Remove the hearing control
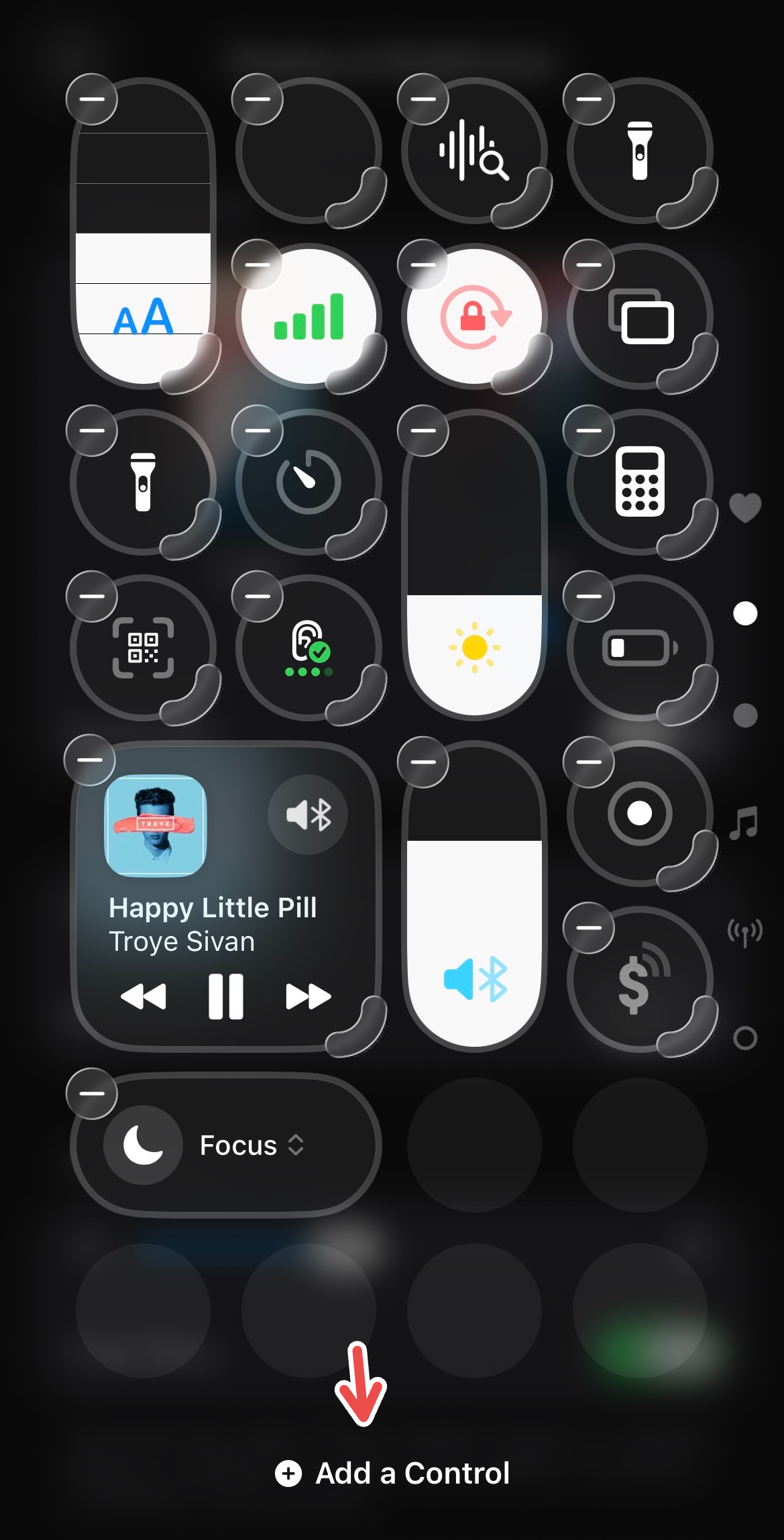Viewport: 784px width, 1540px height. 258,597
